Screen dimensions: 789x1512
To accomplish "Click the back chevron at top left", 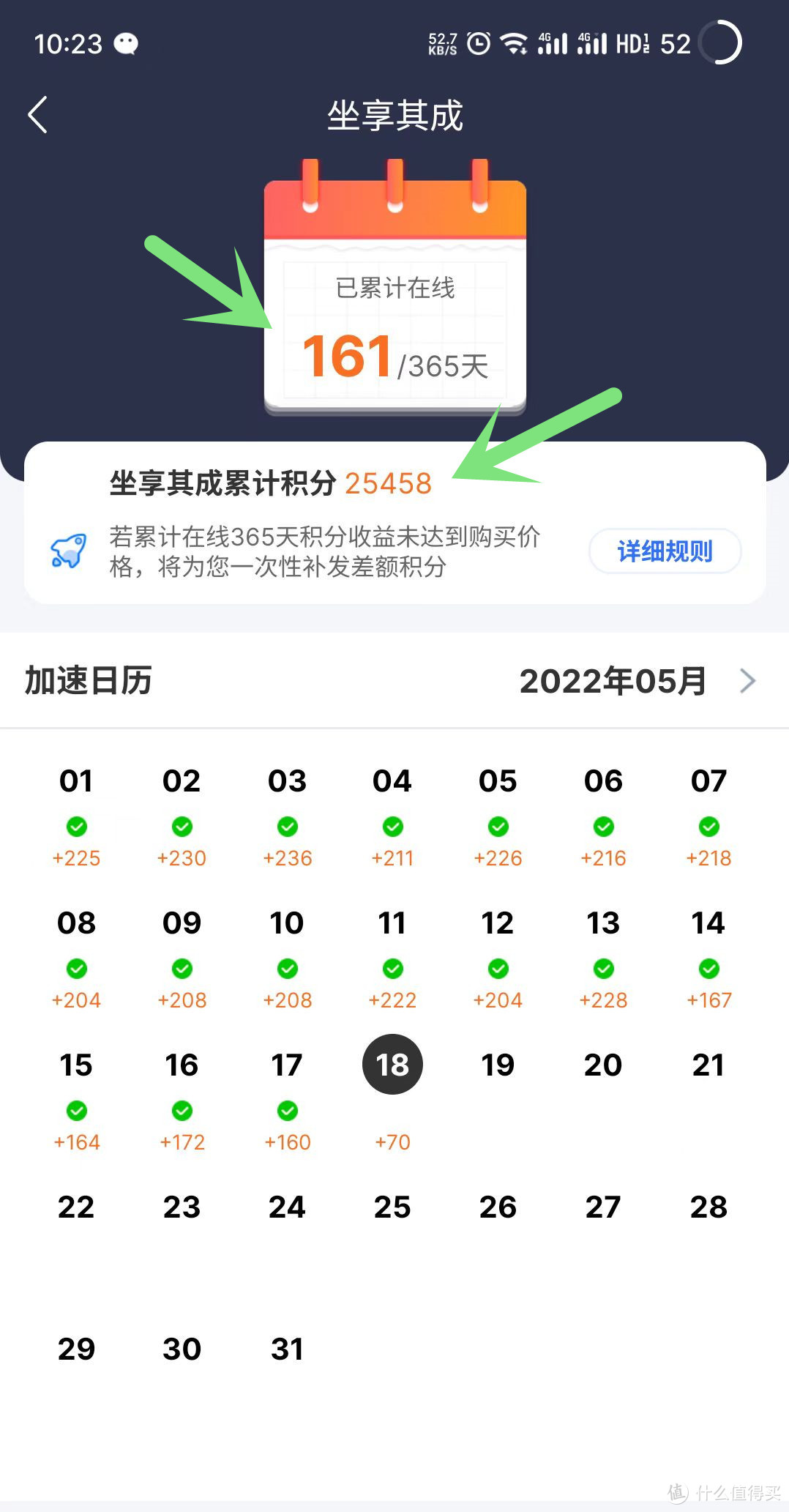I will (37, 114).
